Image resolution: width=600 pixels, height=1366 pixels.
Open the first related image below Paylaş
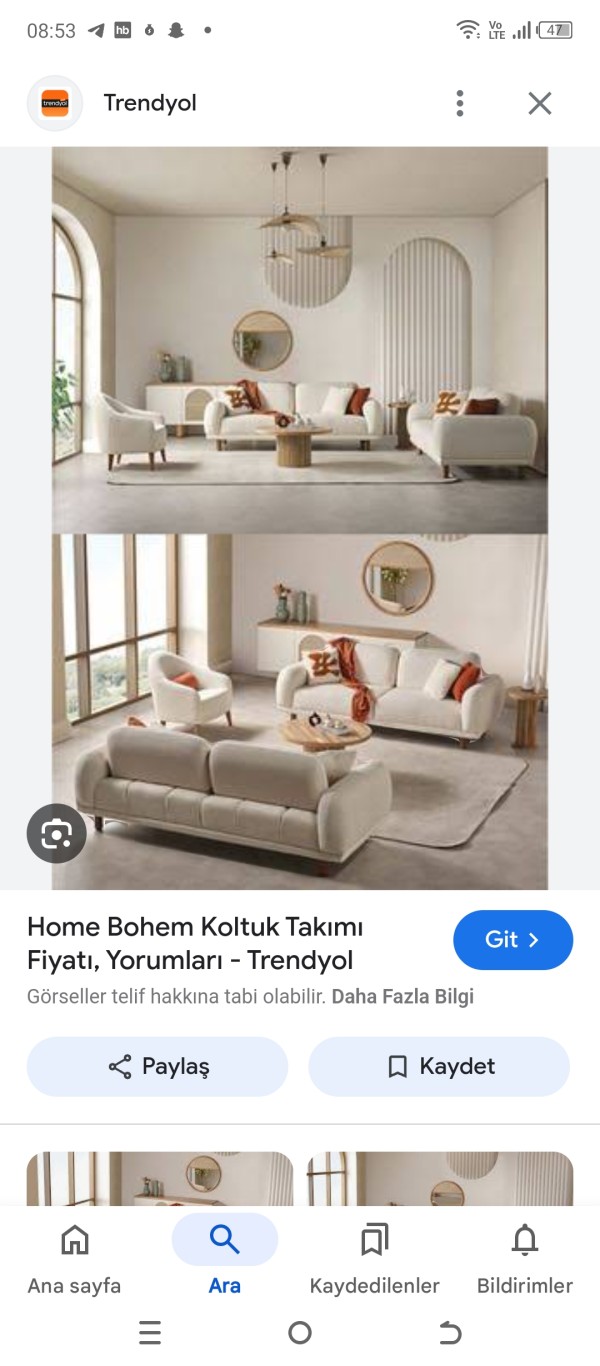pos(160,1178)
